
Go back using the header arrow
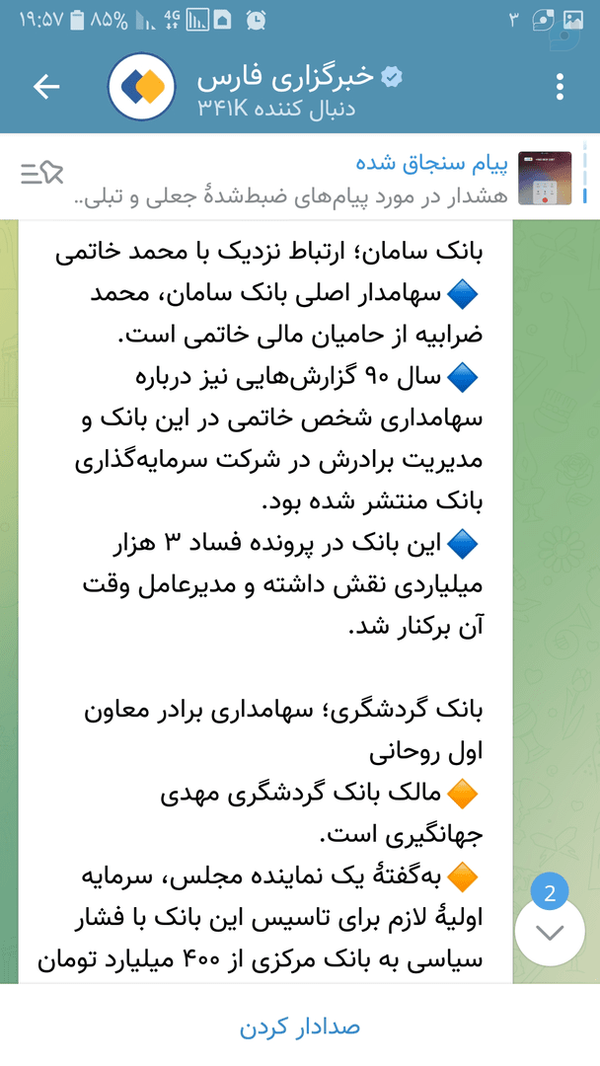46,86
